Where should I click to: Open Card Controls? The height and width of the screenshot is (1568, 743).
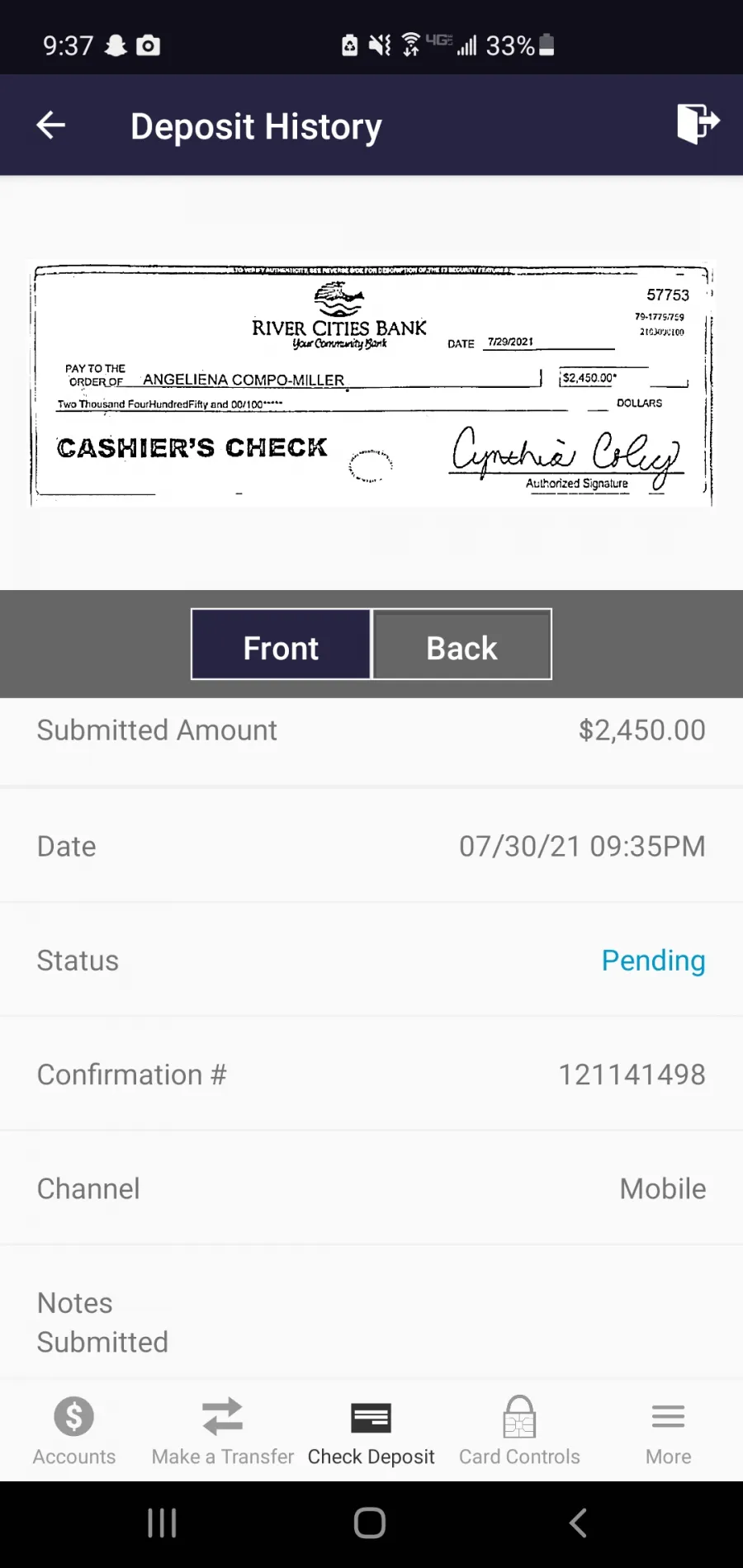(x=520, y=1431)
